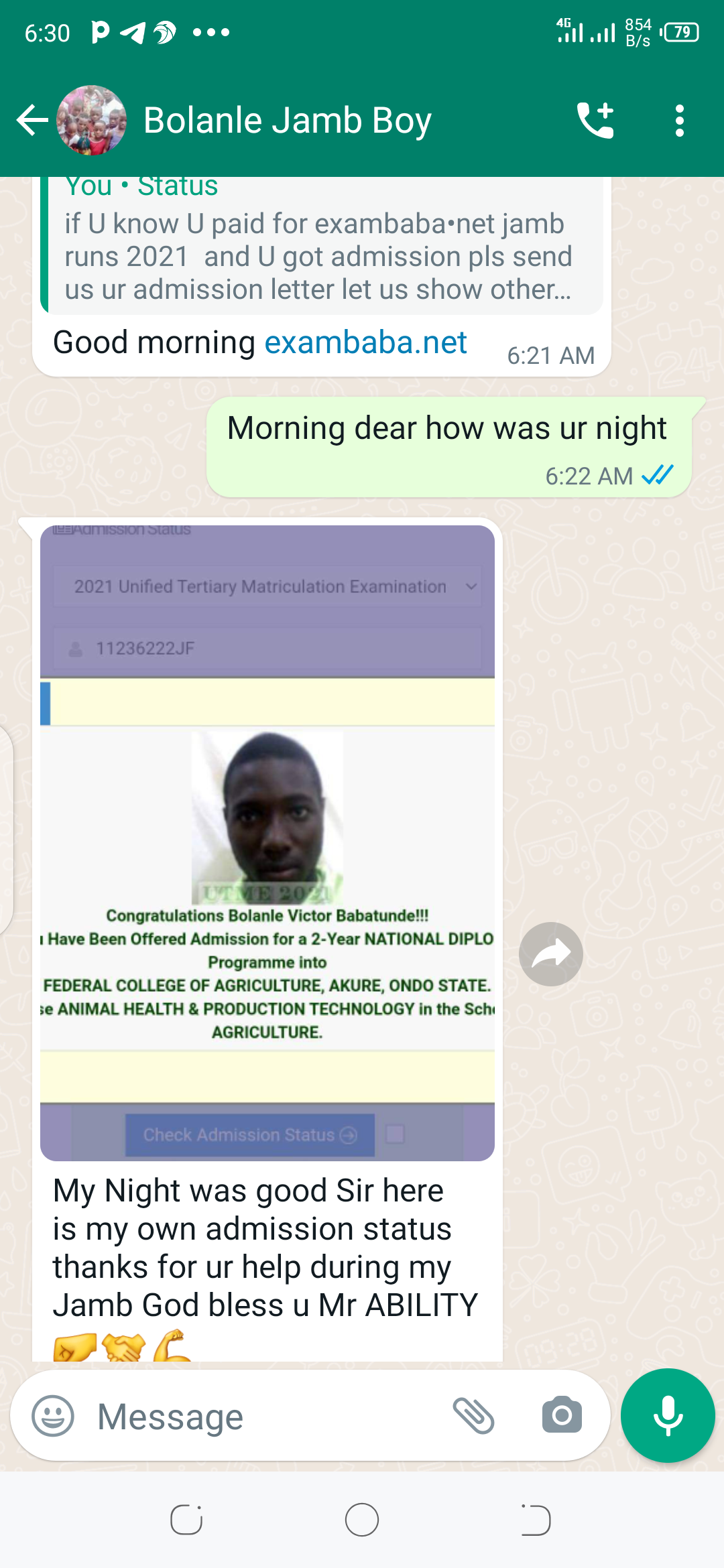Attach a file with the paperclip

[474, 1416]
